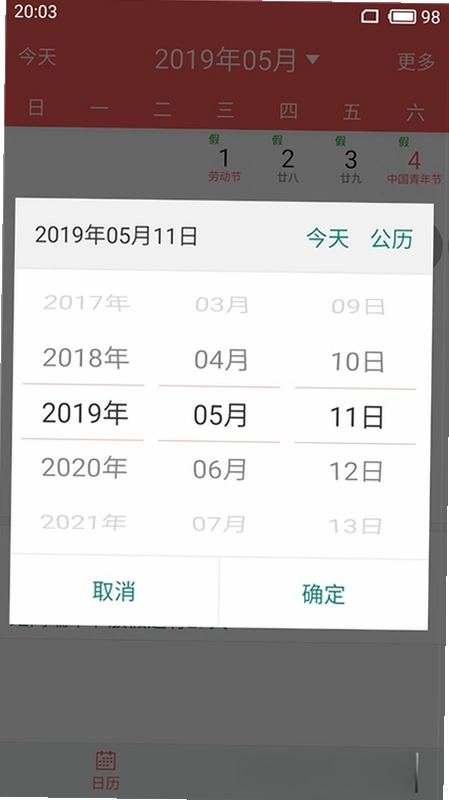Select 2018年 in the year wheel
The image size is (449, 800).
[85, 358]
